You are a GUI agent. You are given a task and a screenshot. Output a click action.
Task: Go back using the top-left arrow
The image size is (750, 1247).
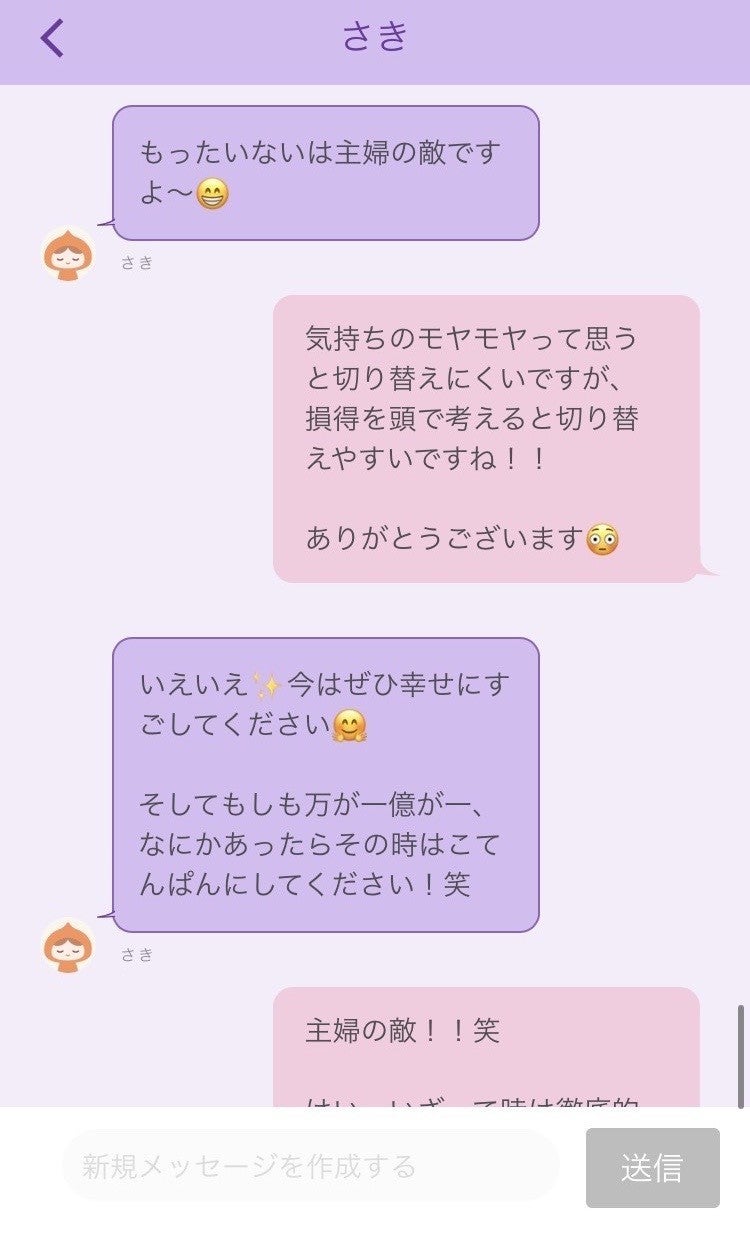52,39
